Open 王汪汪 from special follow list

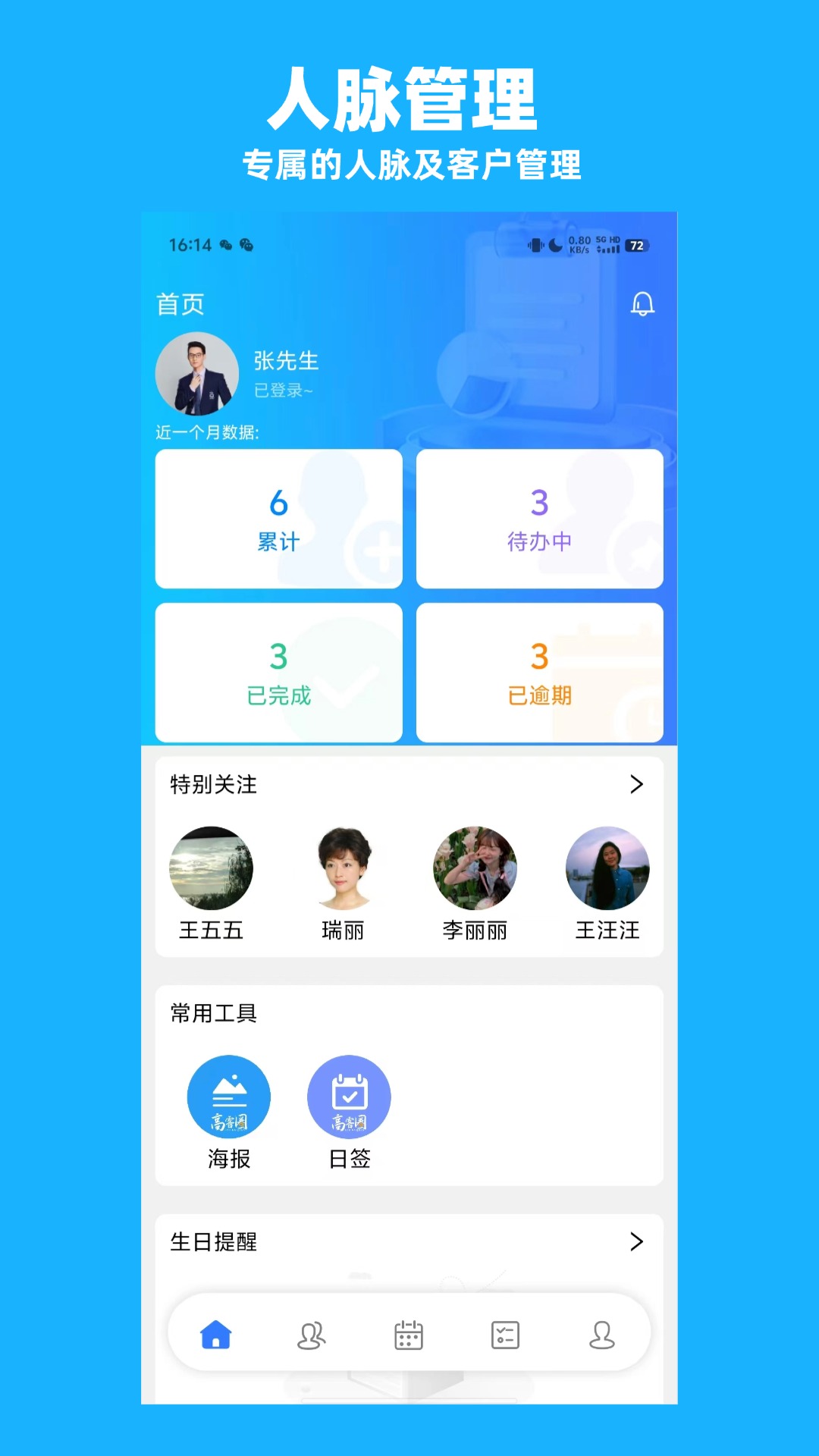click(607, 868)
